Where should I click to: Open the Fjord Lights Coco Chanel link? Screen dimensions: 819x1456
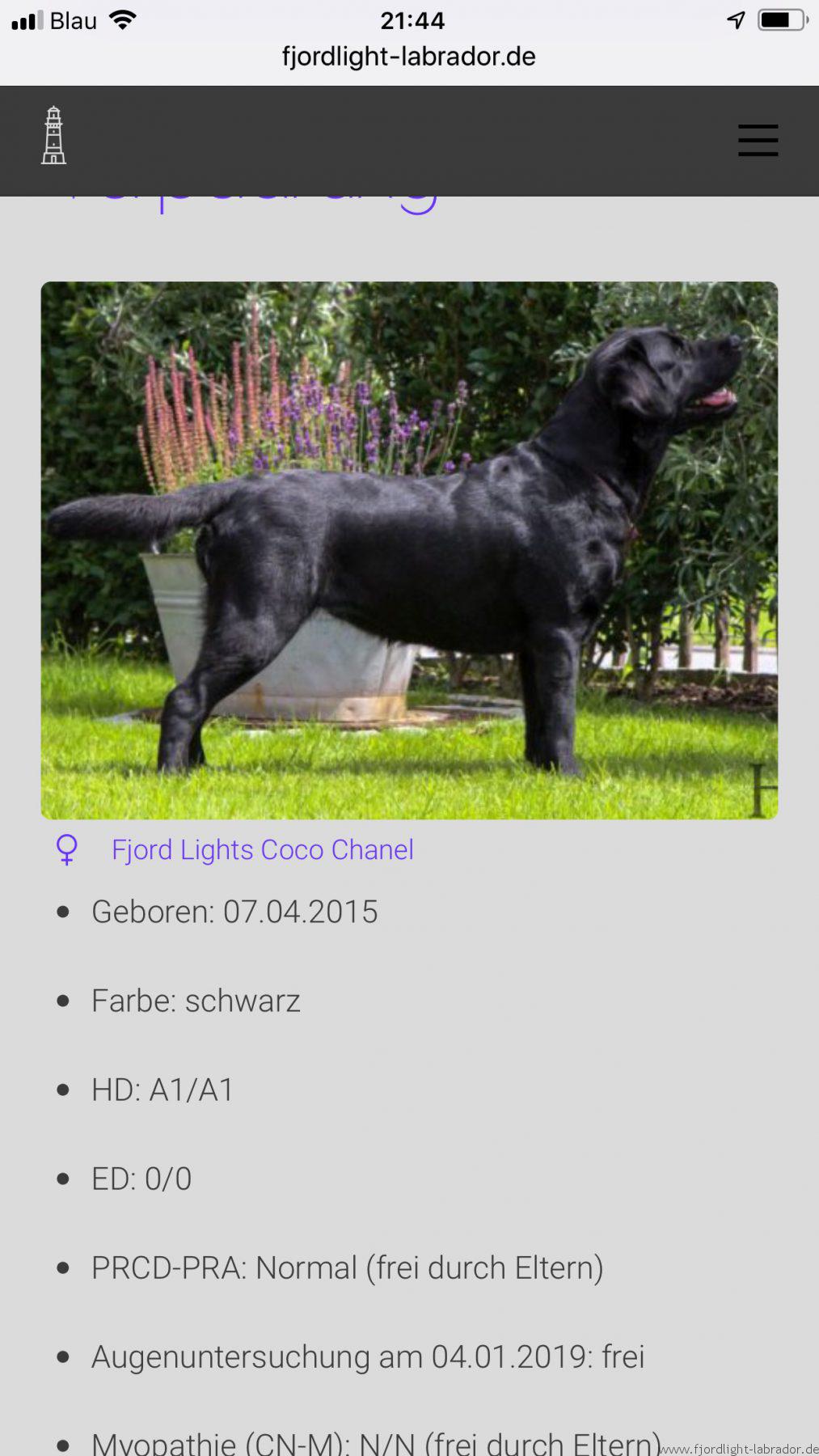tap(263, 849)
